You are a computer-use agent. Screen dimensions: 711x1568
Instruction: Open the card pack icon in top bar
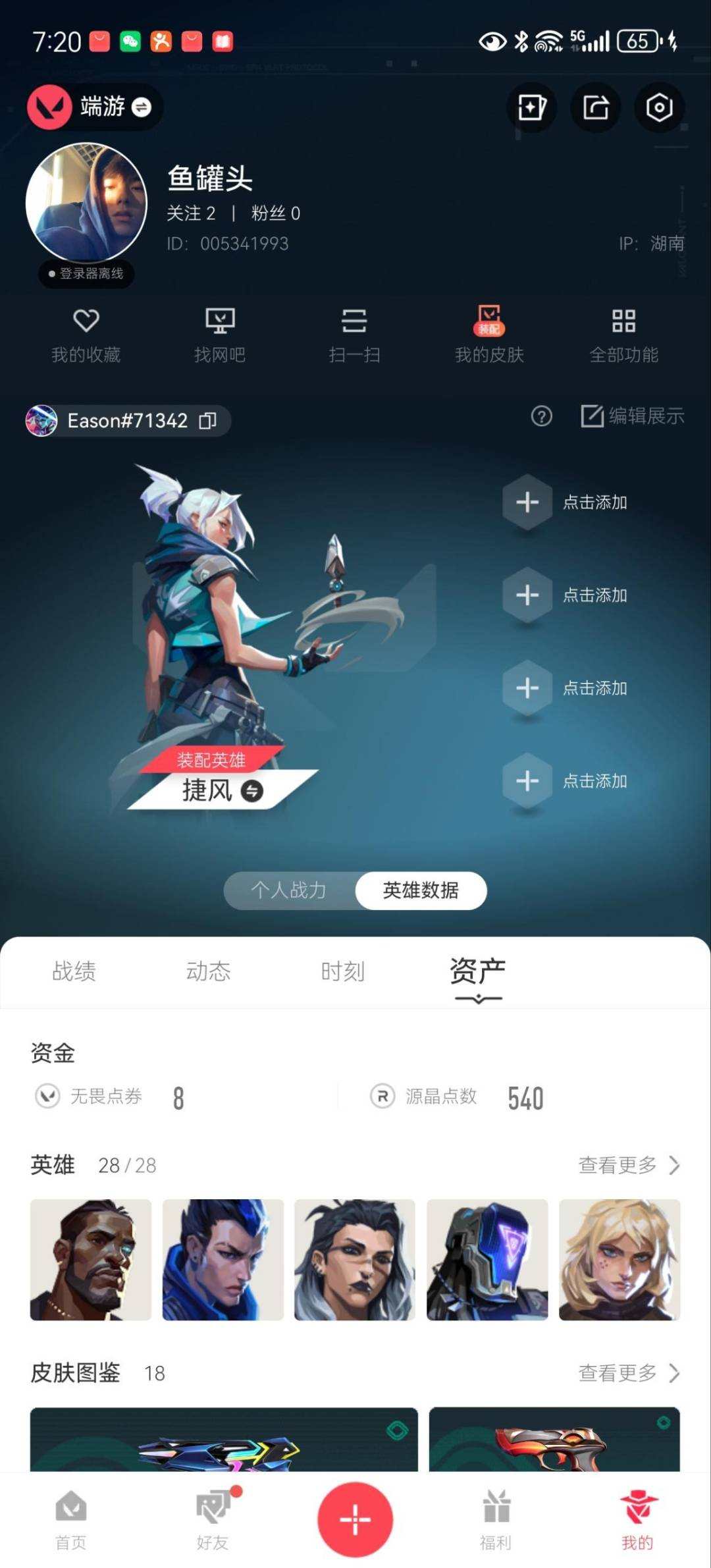coord(531,107)
